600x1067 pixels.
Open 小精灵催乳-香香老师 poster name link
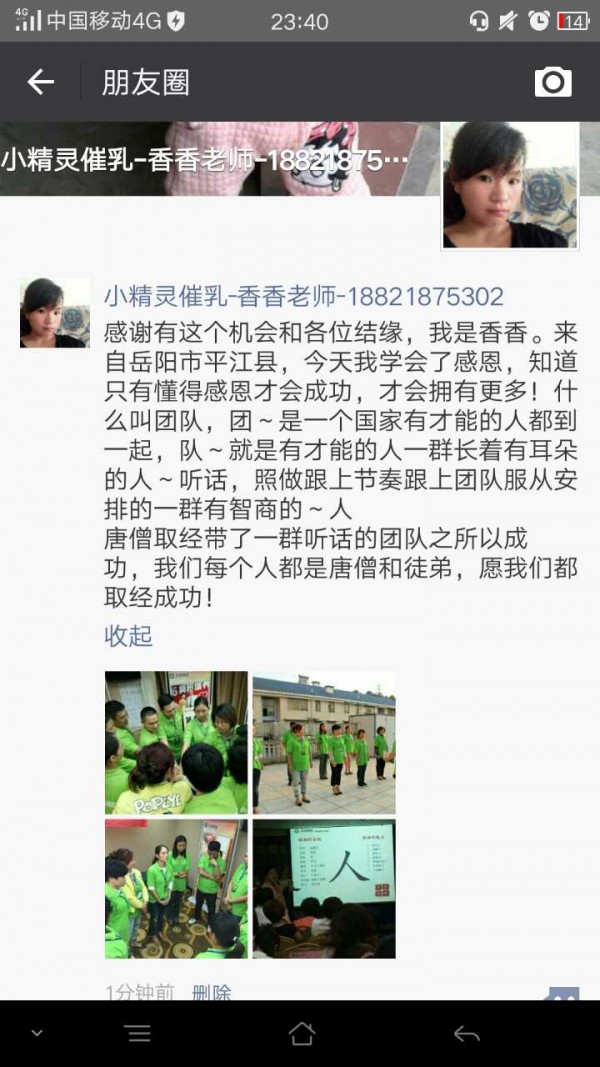pos(303,296)
